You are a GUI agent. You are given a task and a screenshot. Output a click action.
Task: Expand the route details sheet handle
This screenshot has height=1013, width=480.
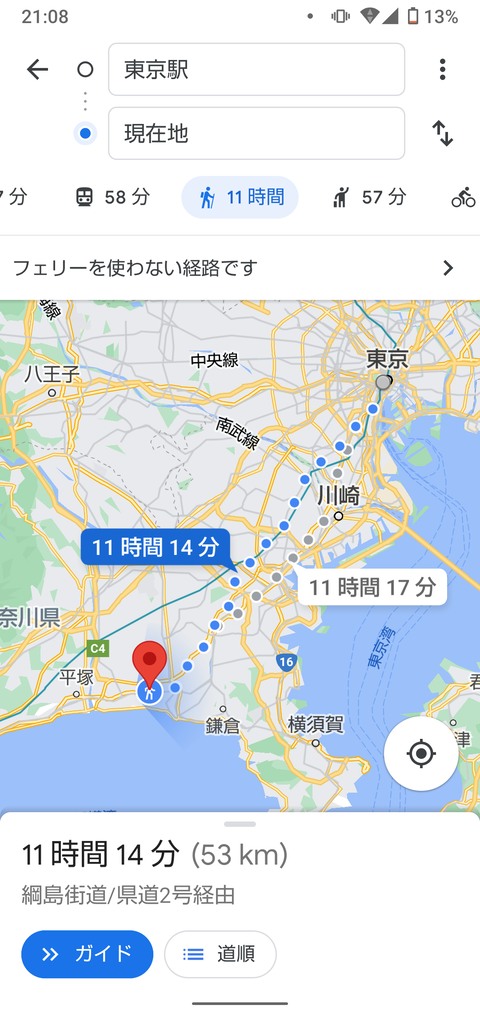[240, 824]
